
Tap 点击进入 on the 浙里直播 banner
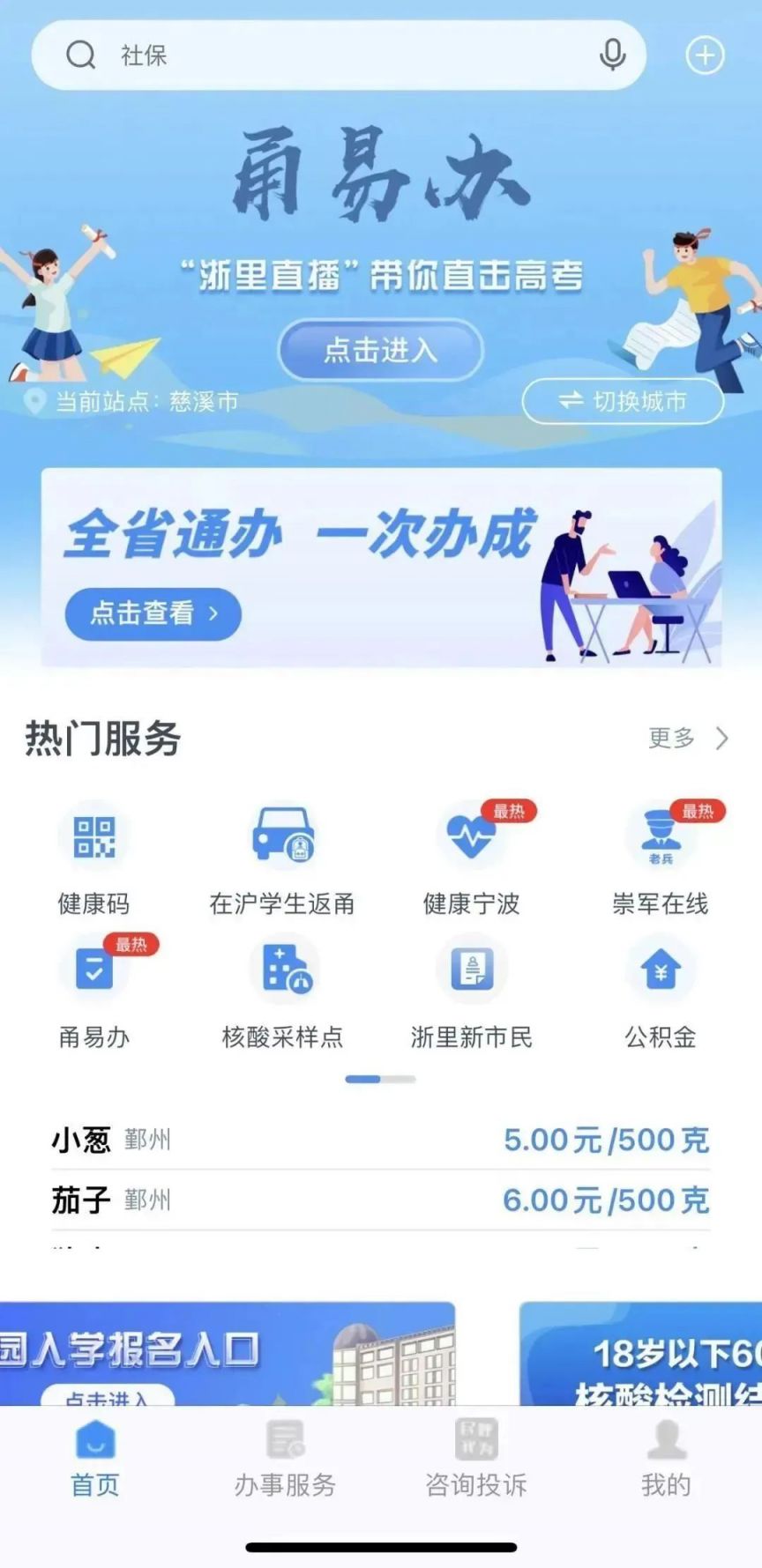[x=380, y=350]
